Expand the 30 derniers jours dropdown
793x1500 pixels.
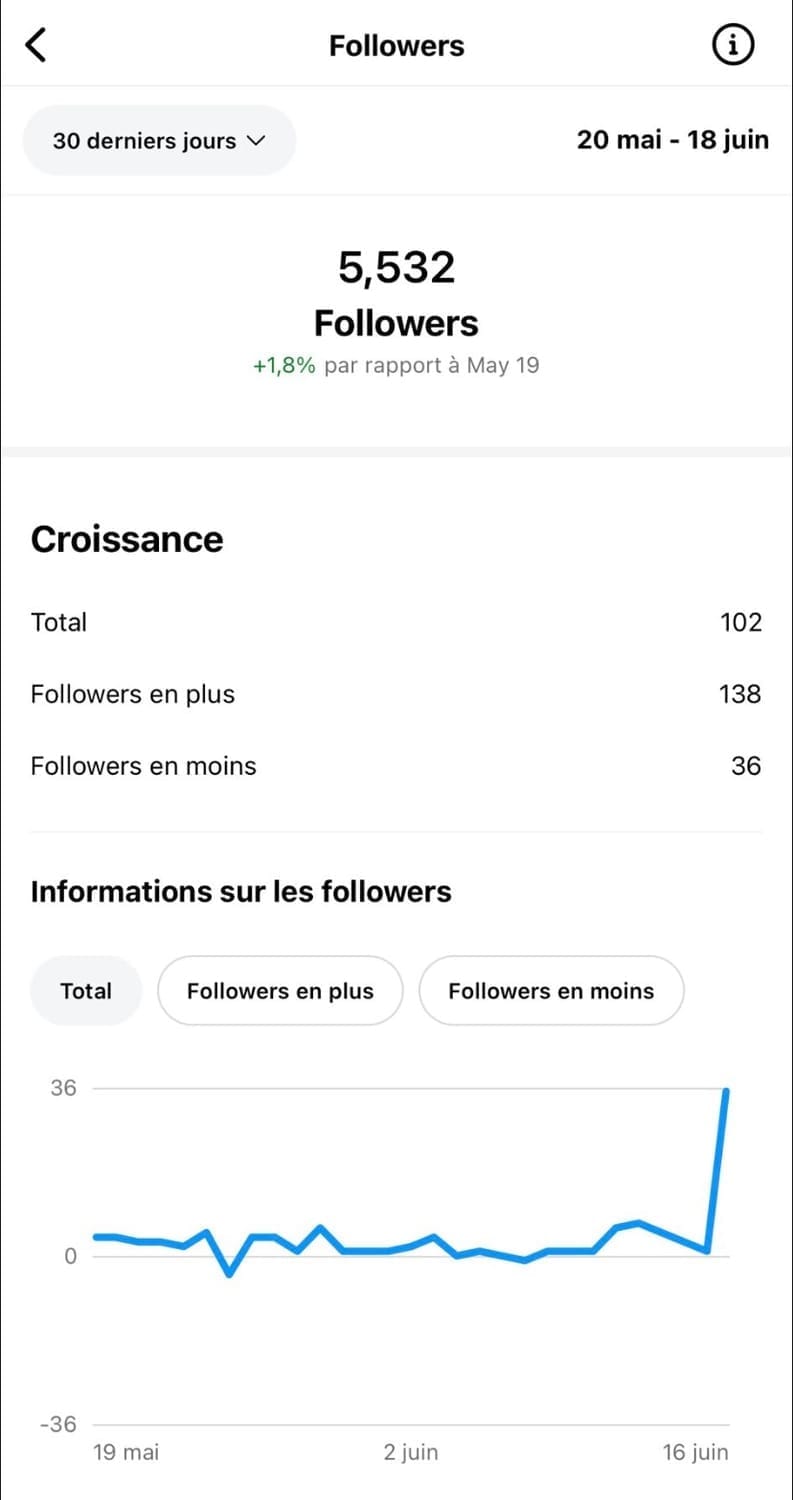tap(159, 141)
